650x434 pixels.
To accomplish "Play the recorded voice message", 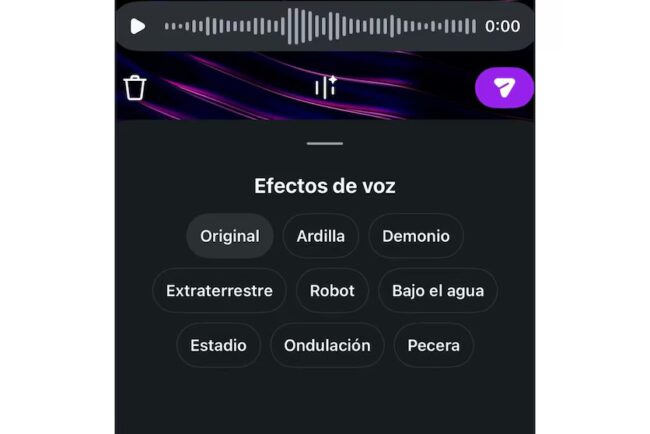I will point(138,26).
